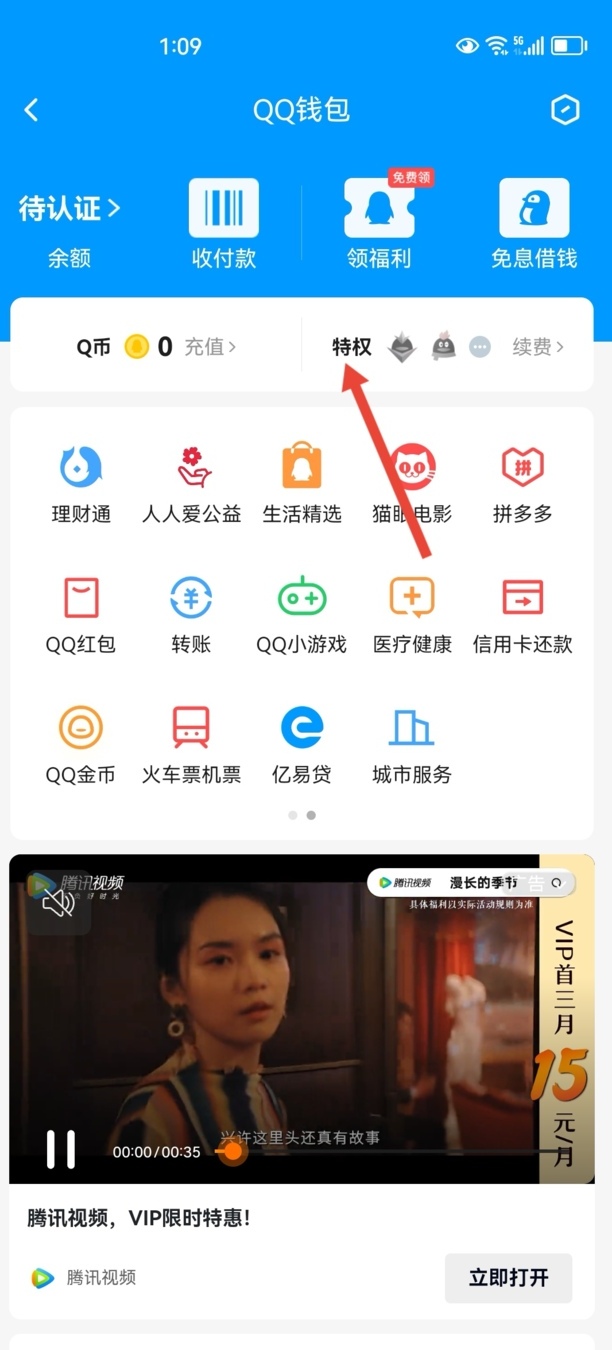612x1350 pixels.
Task: Open 生活精选 shop
Action: coord(302,484)
